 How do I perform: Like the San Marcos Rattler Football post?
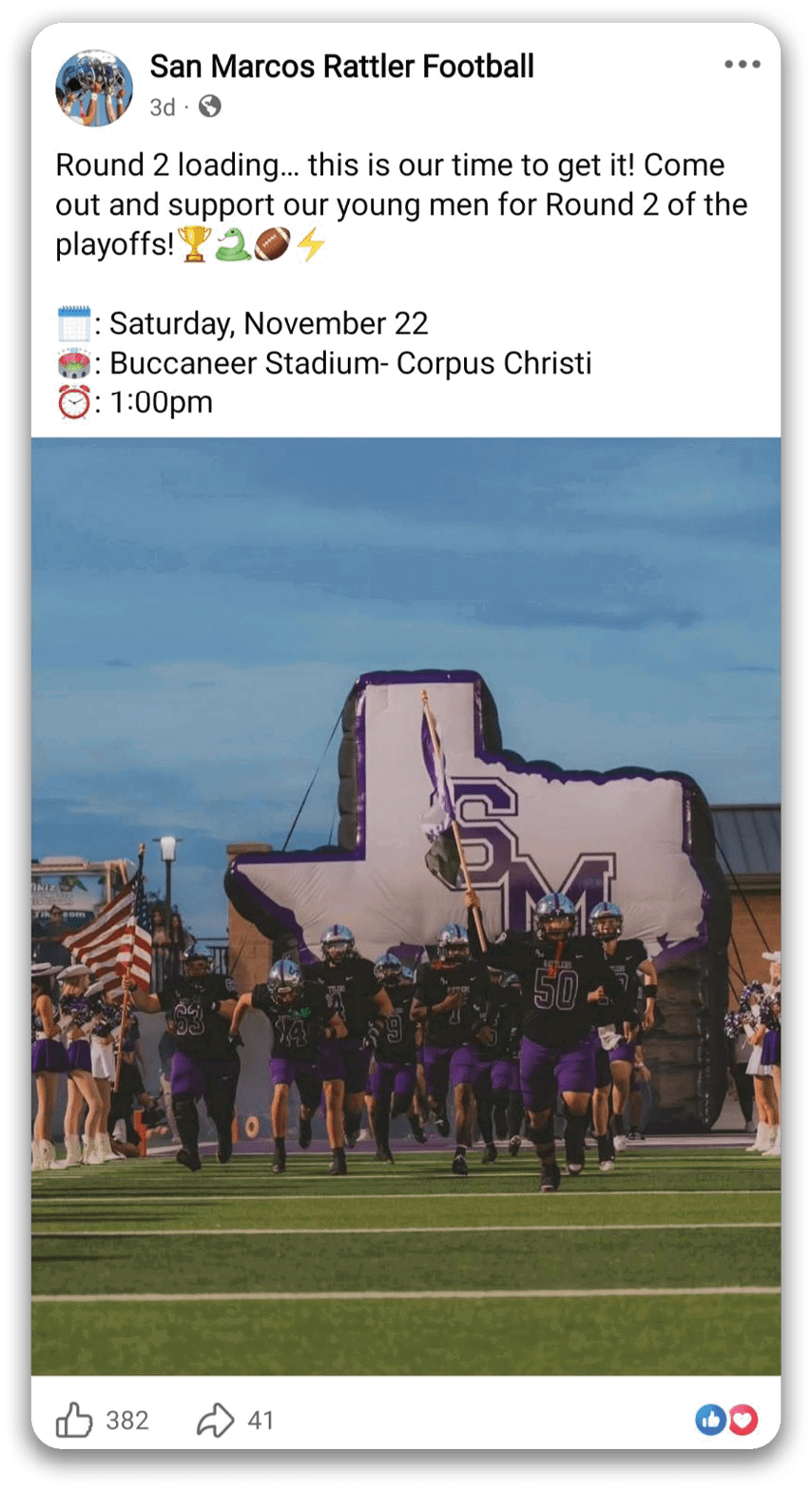click(75, 1421)
